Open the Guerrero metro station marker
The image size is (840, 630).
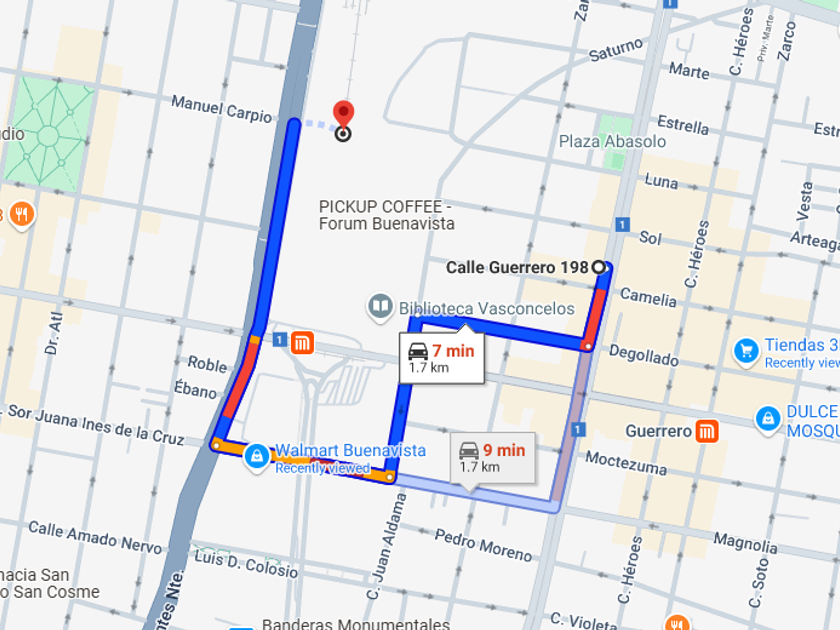[707, 431]
